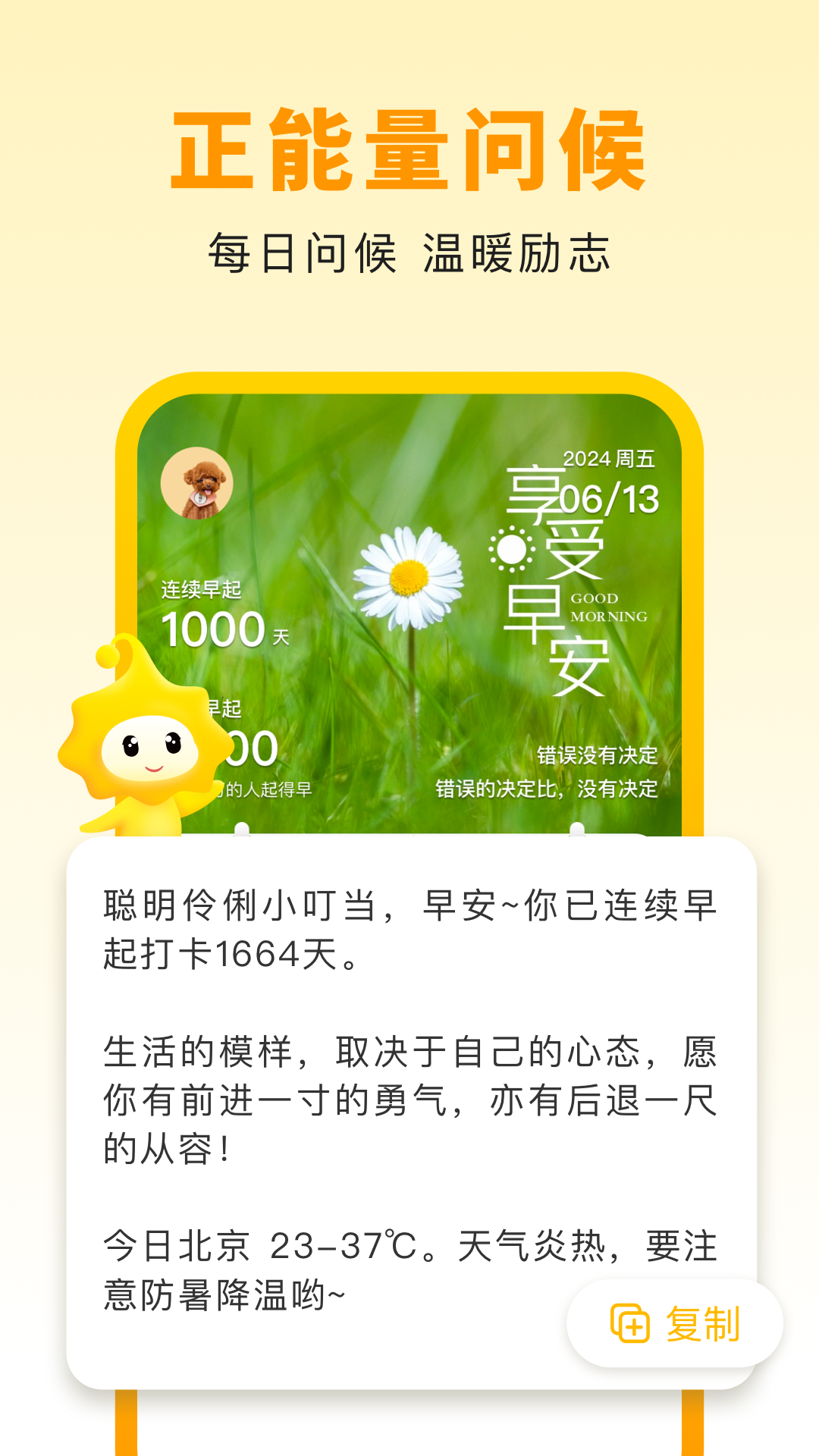Open the 每日问候 温暖励志 subtitle
The image size is (819, 1456).
[x=409, y=250]
